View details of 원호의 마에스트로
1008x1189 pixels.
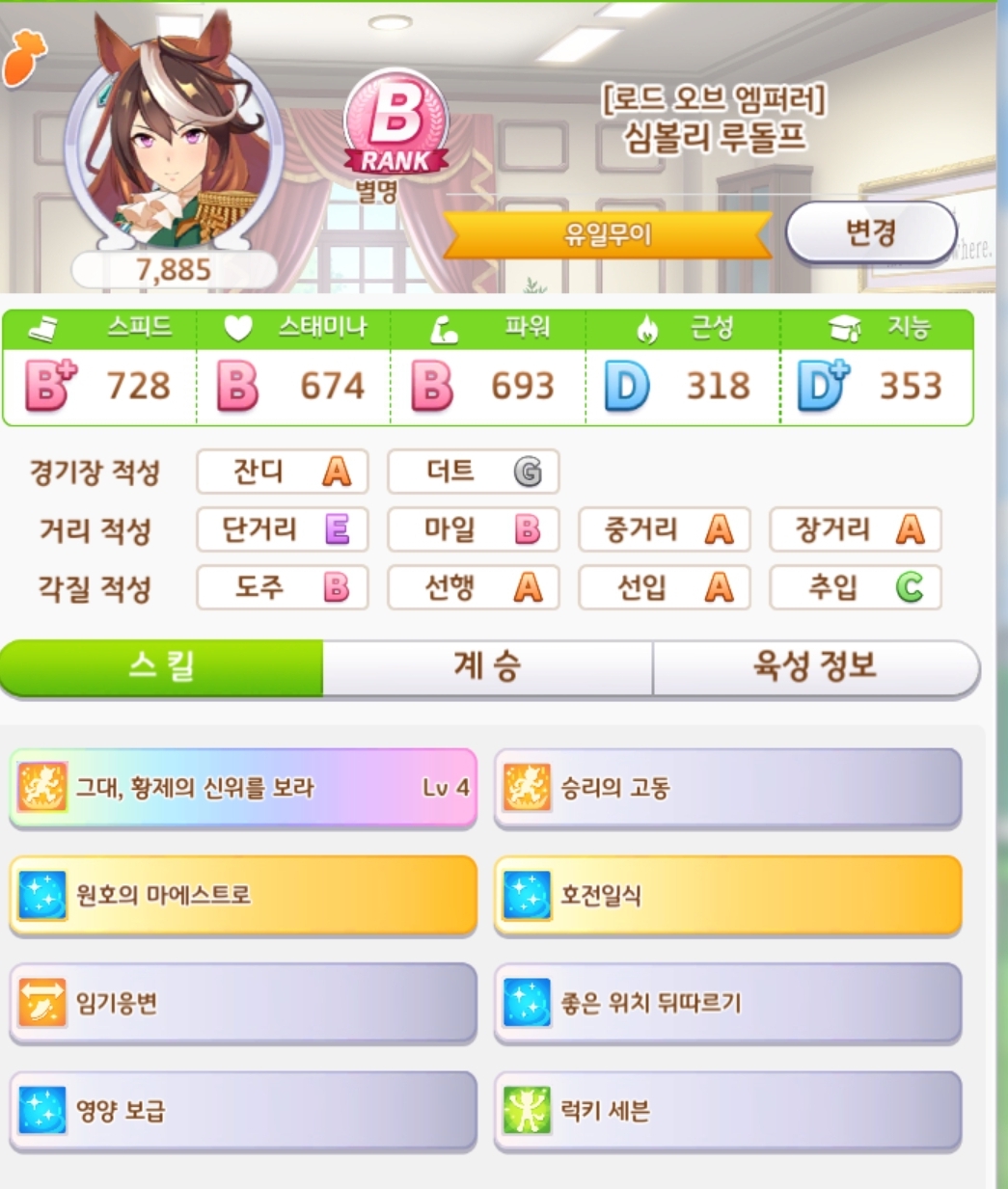tap(243, 896)
